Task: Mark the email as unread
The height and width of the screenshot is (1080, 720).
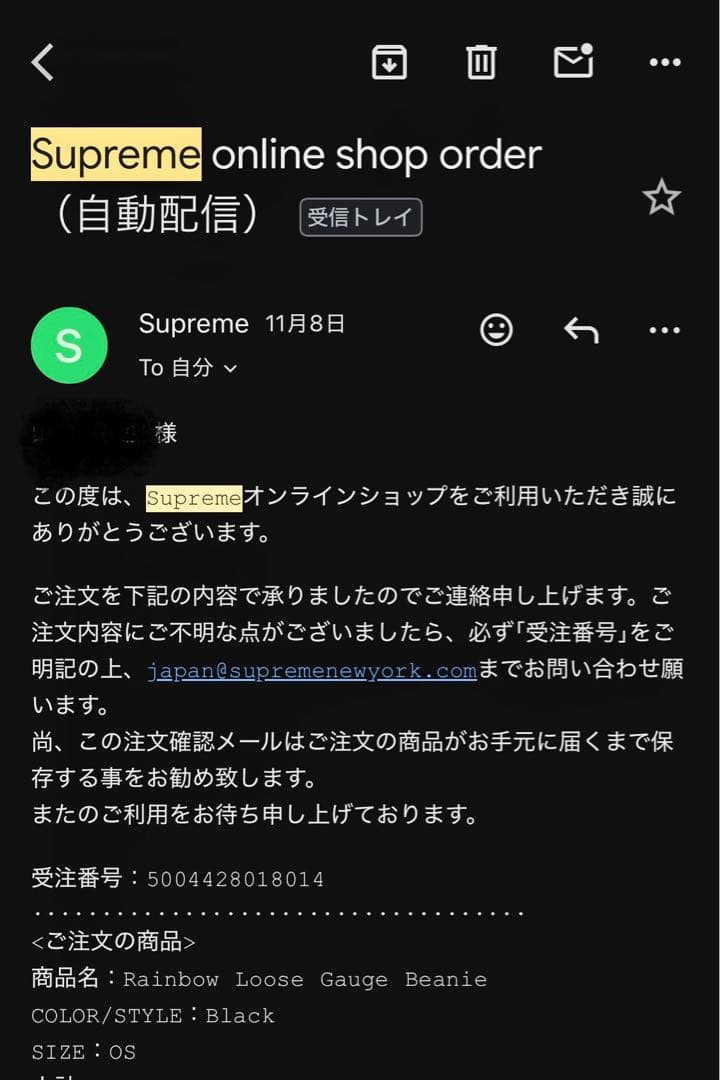Action: pyautogui.click(x=573, y=62)
